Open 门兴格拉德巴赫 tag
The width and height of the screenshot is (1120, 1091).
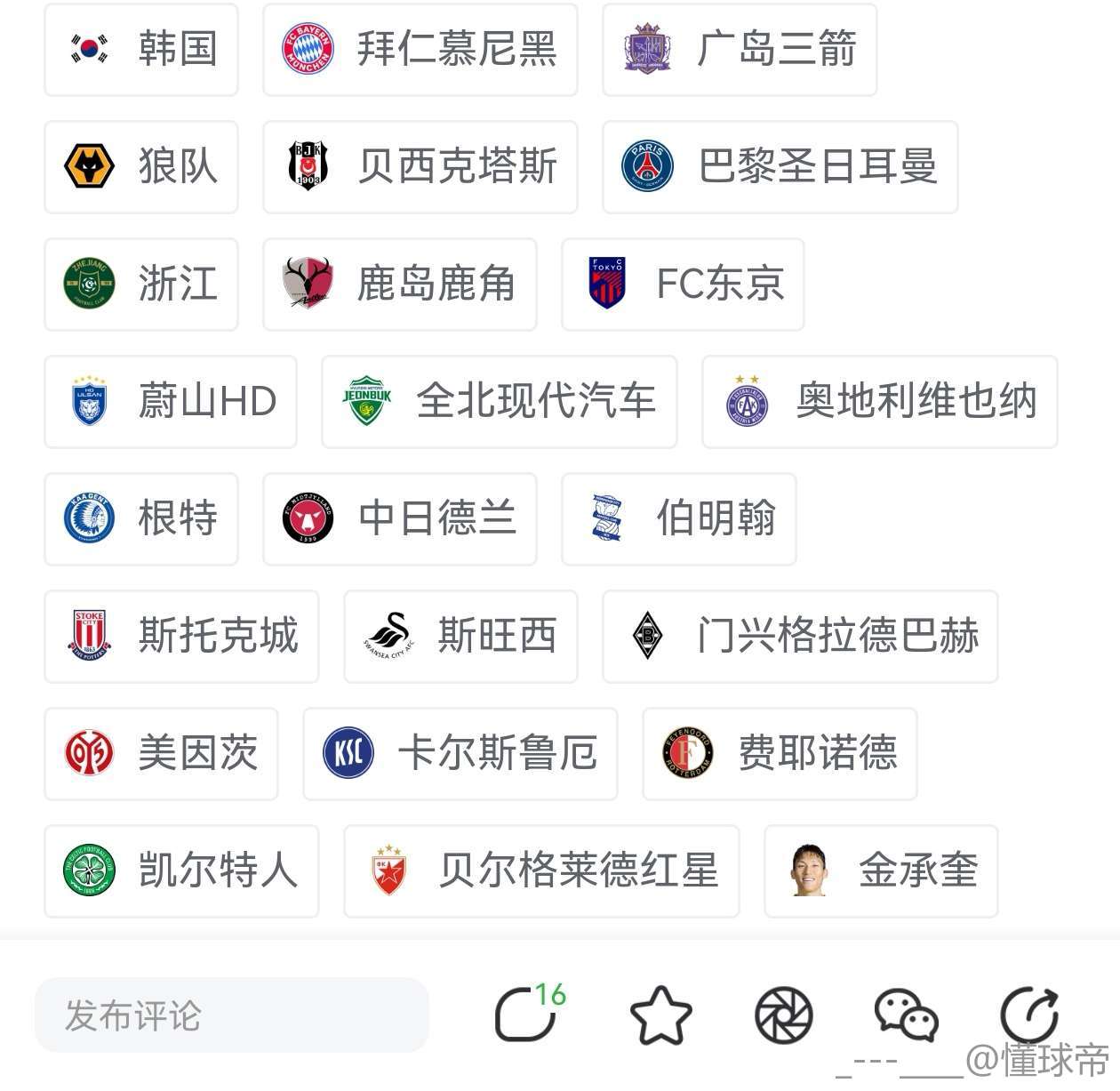coord(800,636)
